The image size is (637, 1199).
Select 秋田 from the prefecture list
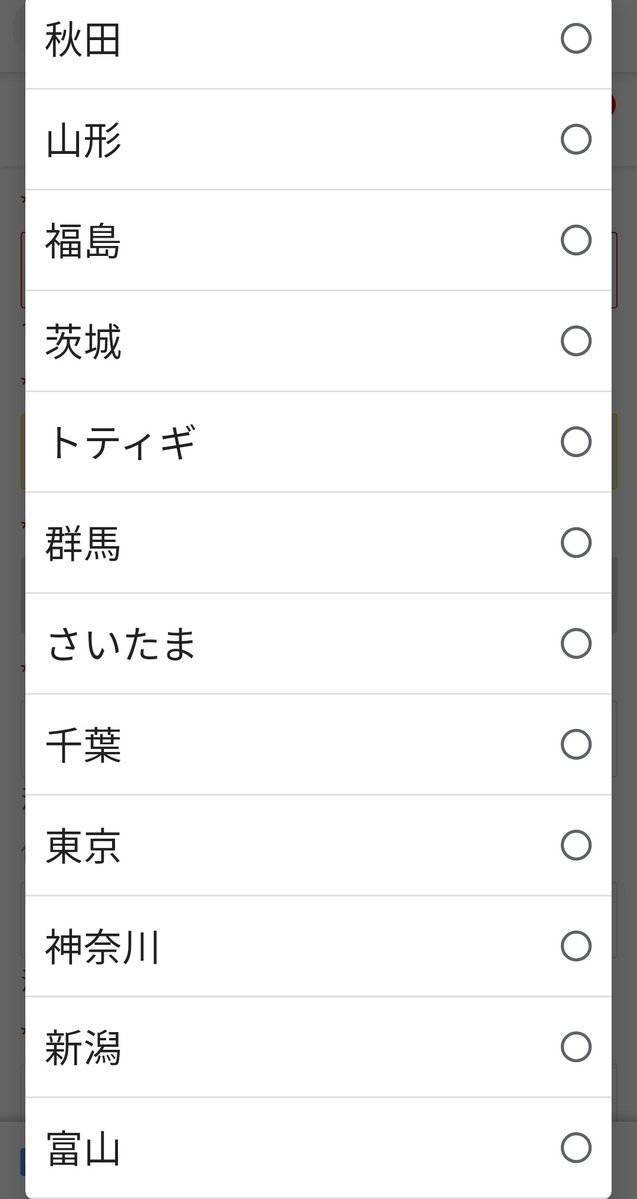[575, 39]
